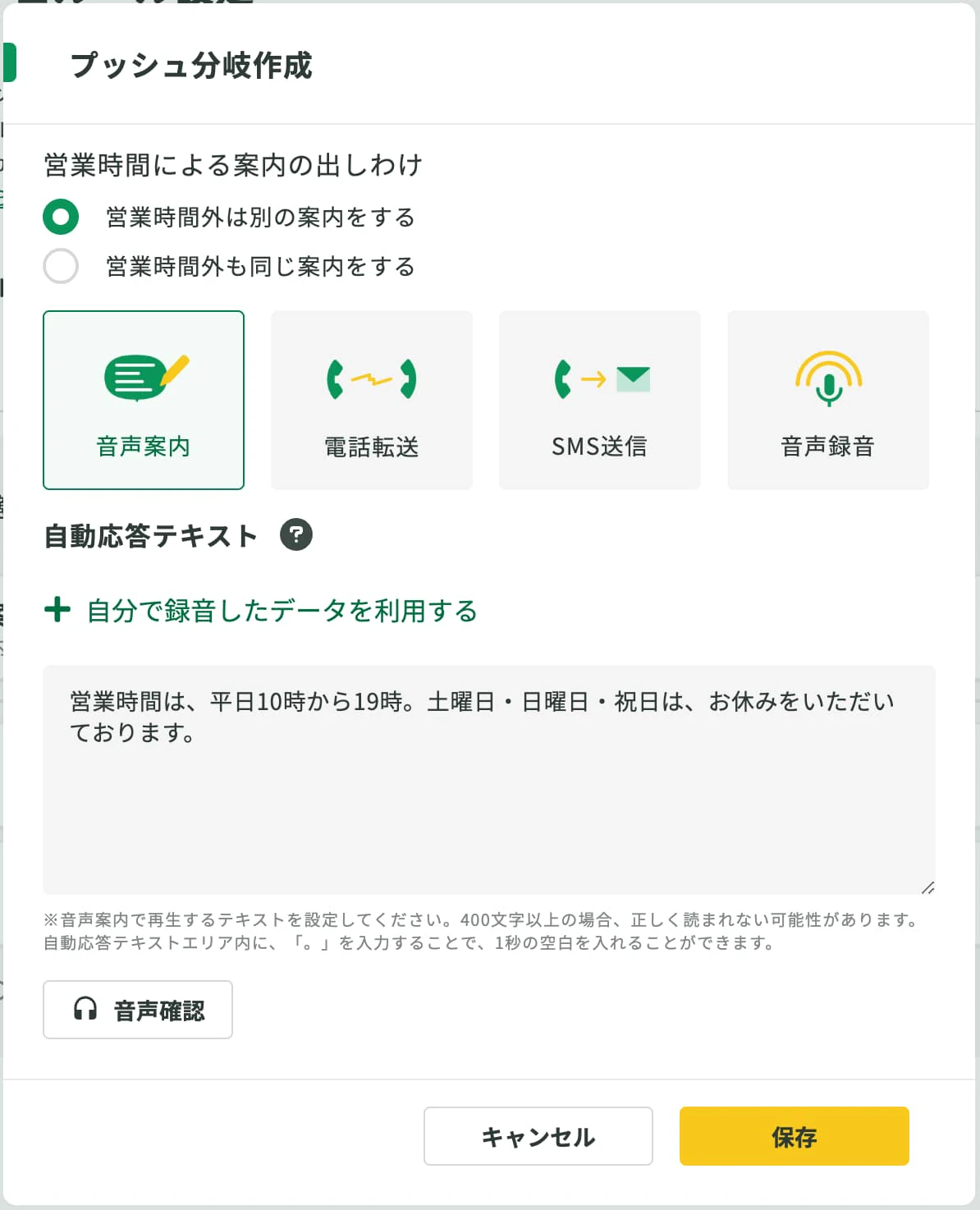Screen dimensions: 980x1210
Task: Choose the SMS送信 action card
Action: 600,400
